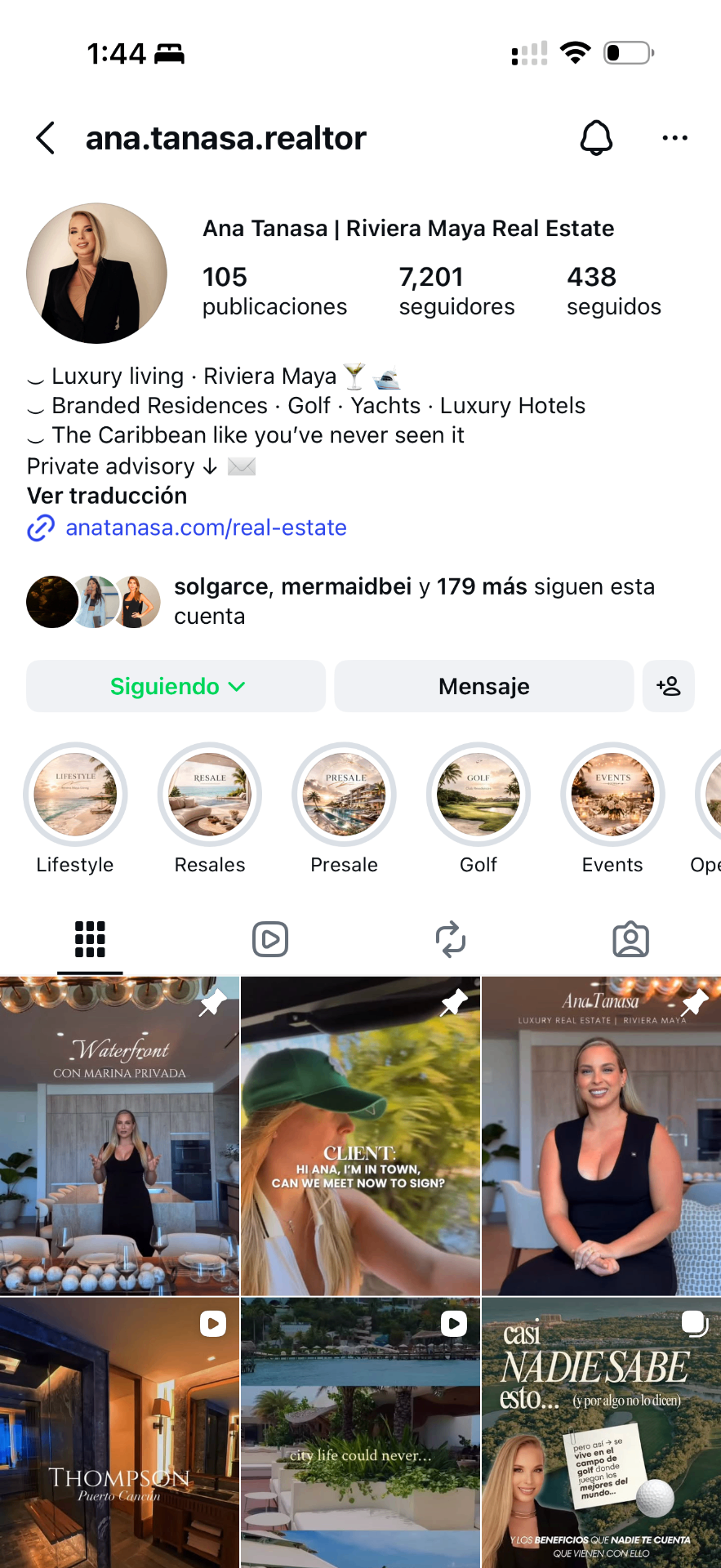Expand the Siguiendo dropdown

click(176, 686)
